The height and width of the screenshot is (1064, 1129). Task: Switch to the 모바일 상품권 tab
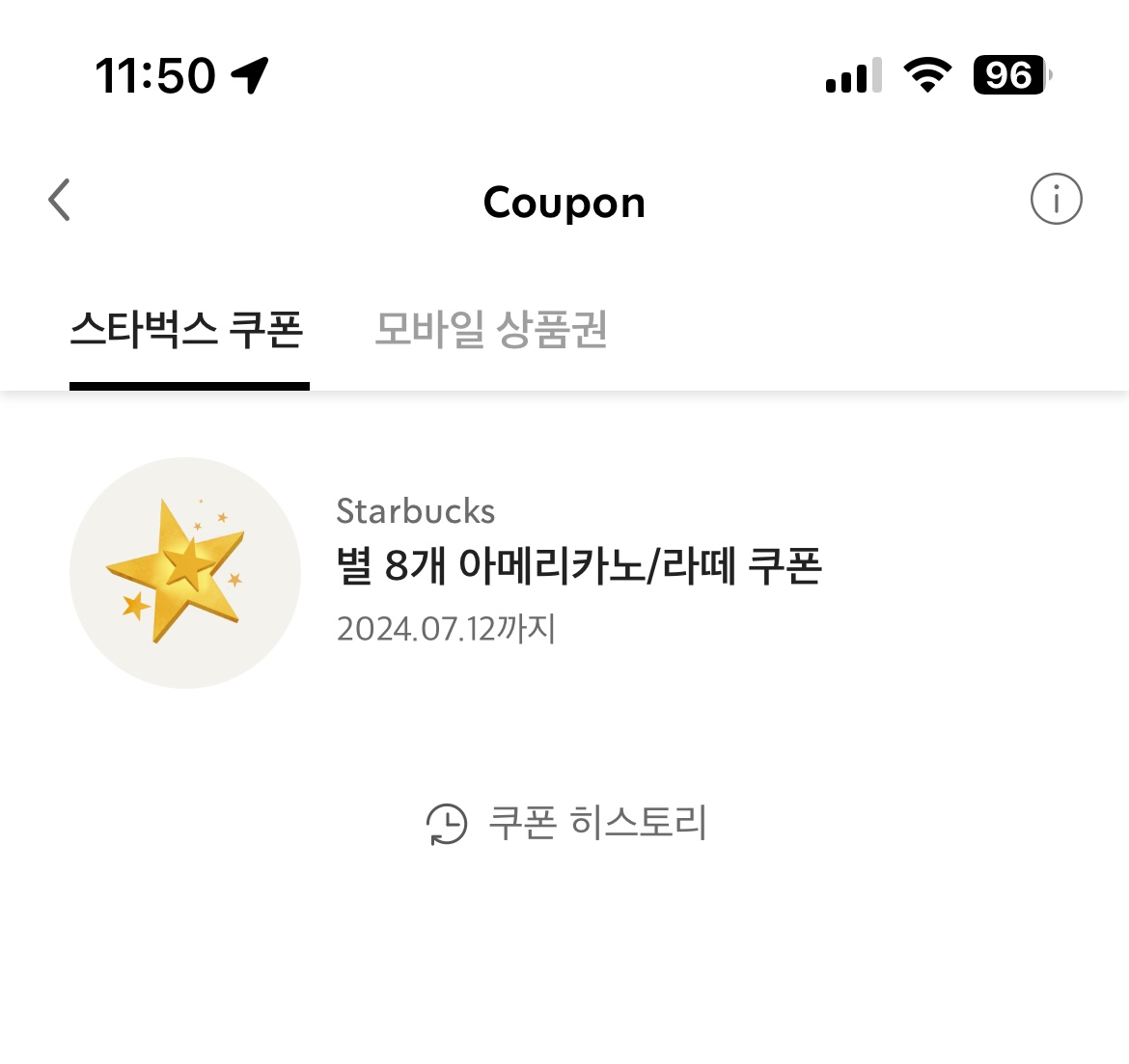pos(490,331)
